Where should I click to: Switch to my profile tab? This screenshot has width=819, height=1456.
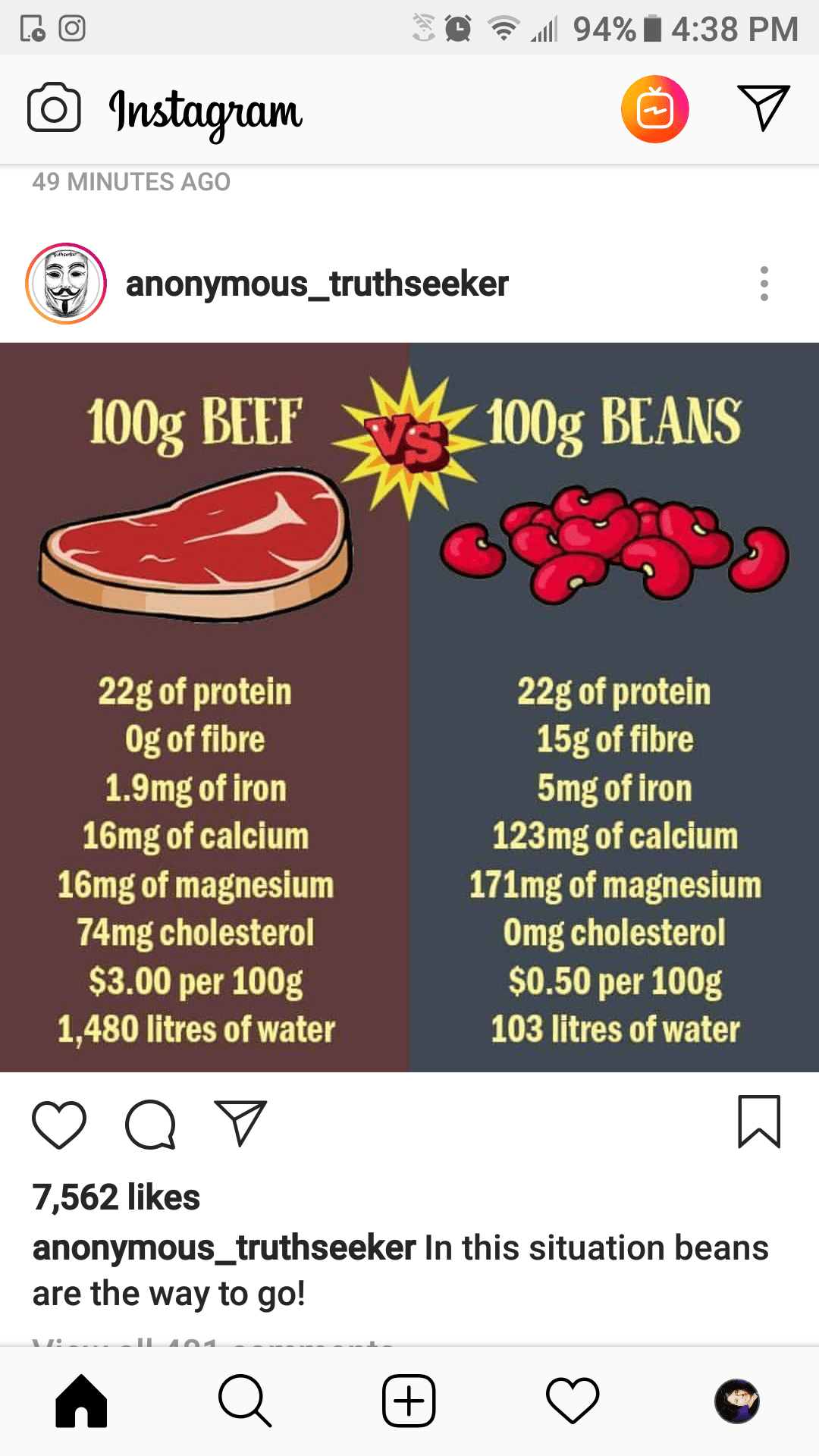point(737,1401)
